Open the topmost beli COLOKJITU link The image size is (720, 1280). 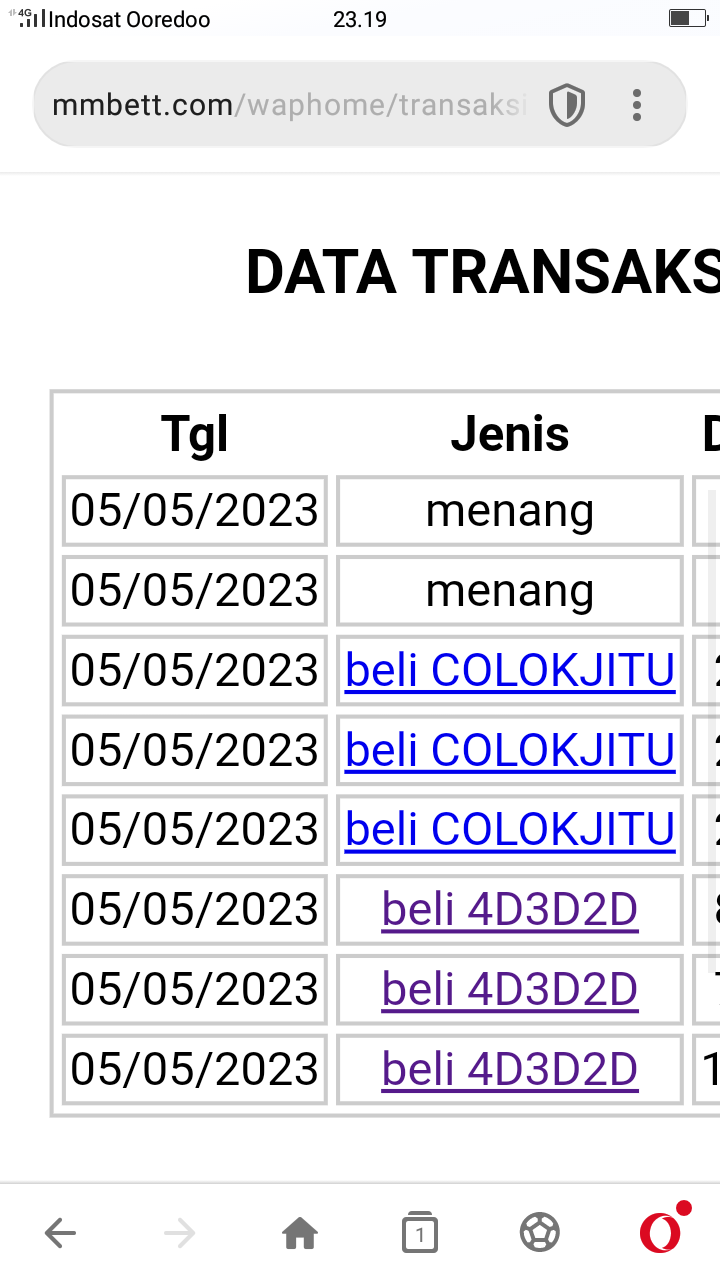[510, 670]
